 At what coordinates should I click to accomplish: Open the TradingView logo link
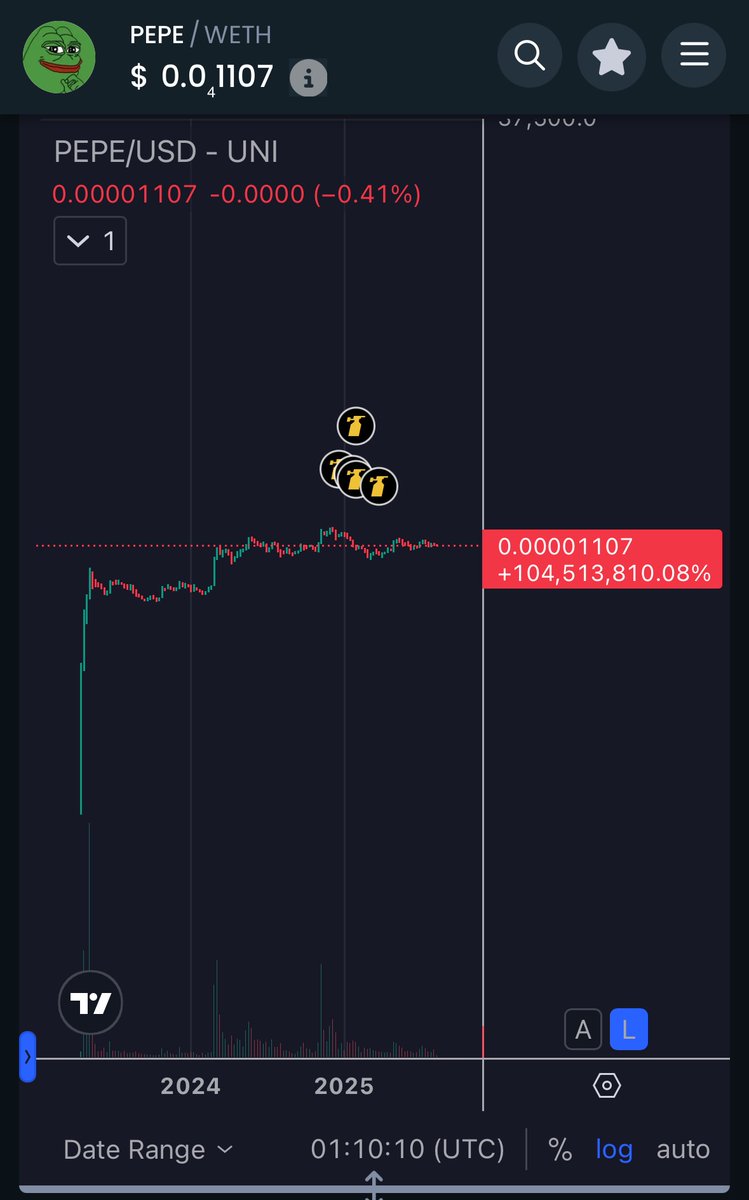point(90,1002)
